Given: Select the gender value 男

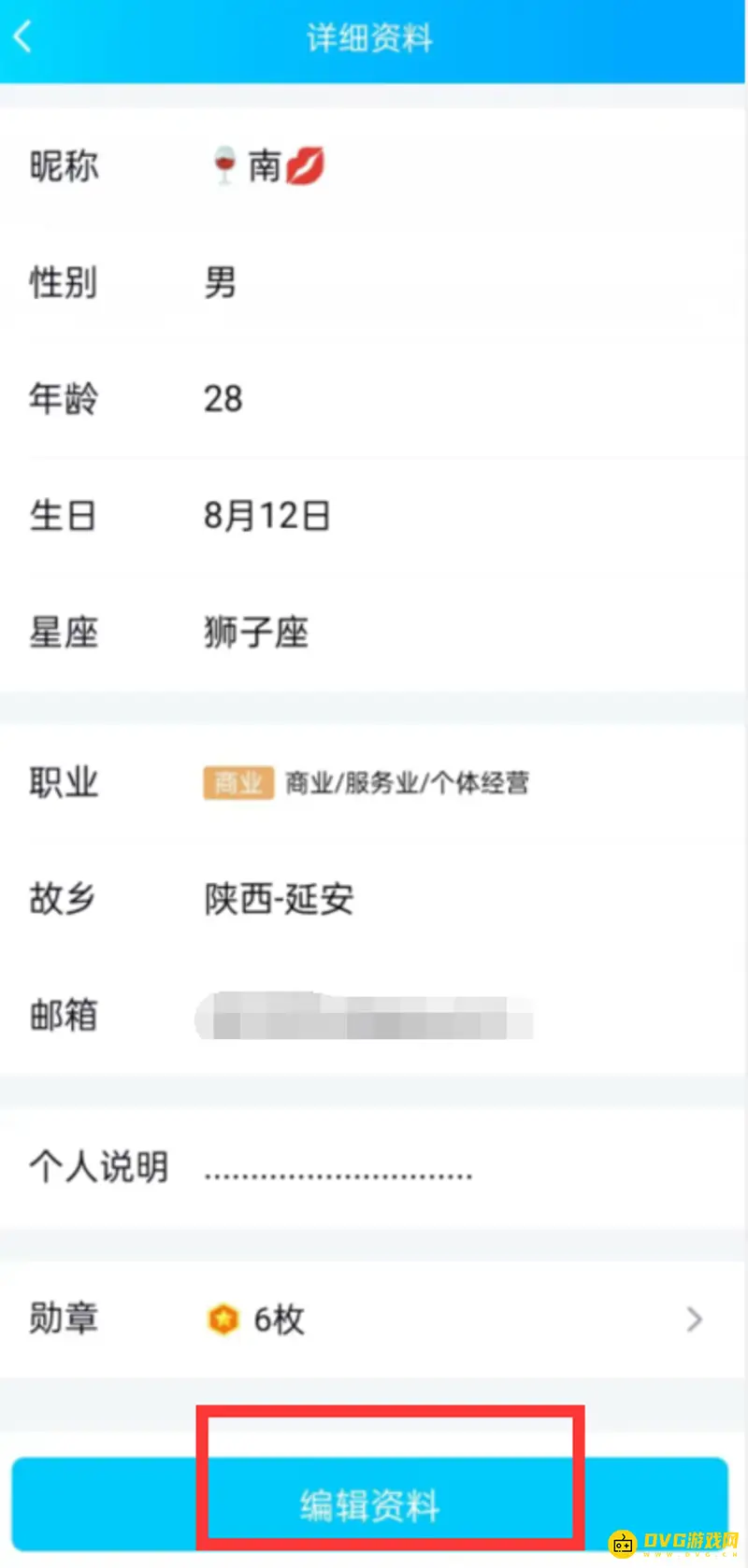Looking at the screenshot, I should [218, 283].
